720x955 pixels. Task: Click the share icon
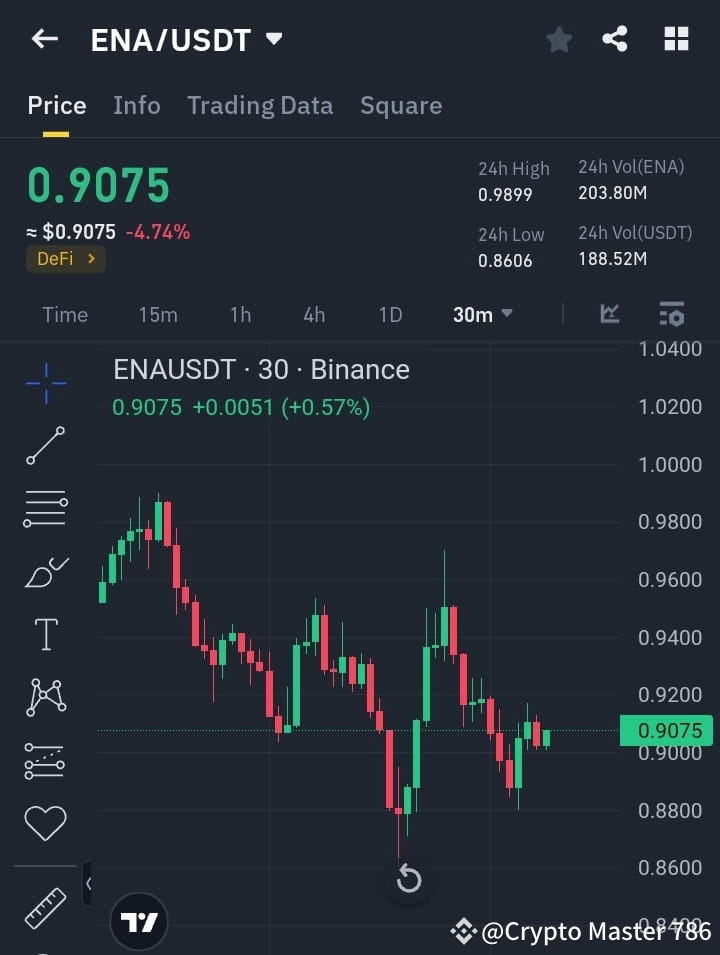(616, 39)
